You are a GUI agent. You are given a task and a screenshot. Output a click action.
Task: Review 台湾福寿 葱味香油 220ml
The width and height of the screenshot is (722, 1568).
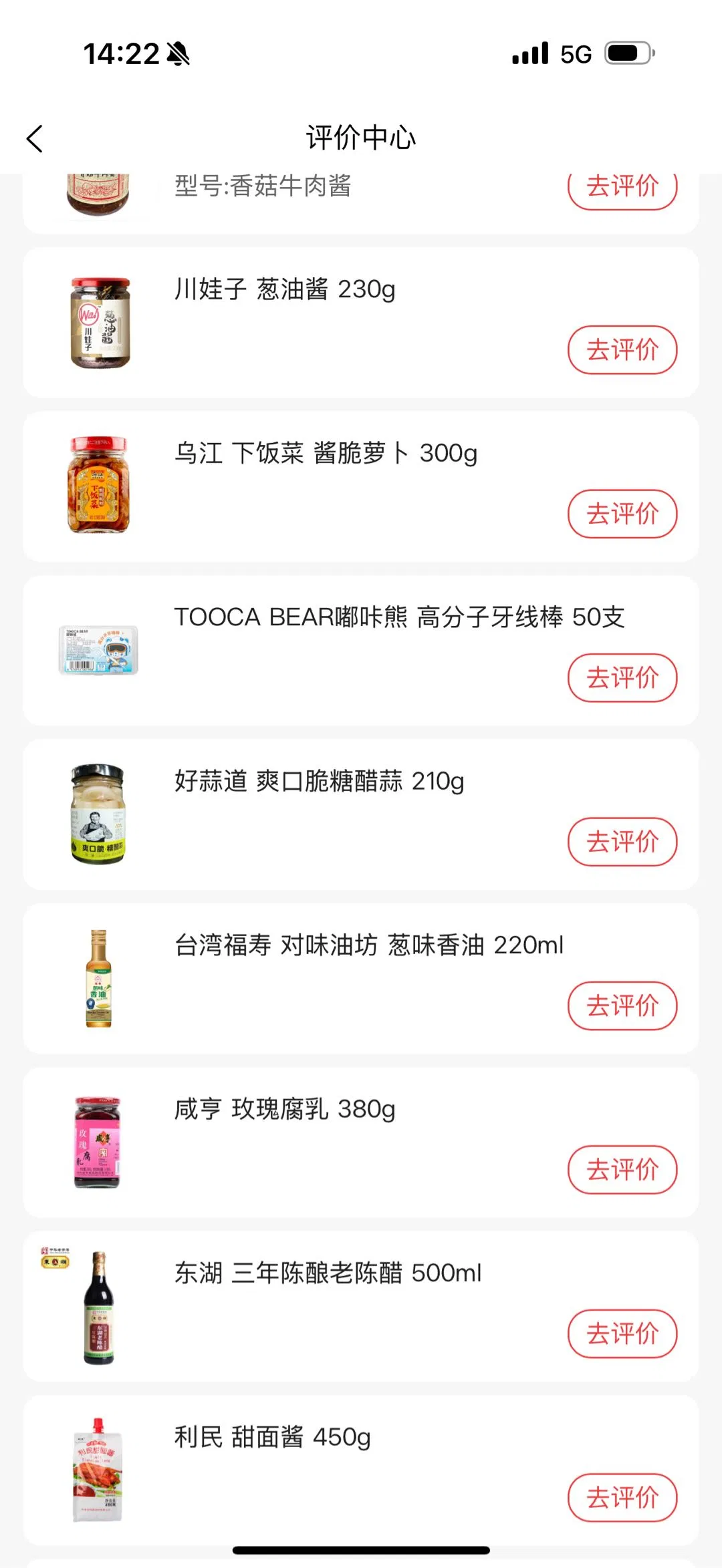pyautogui.click(x=622, y=1006)
